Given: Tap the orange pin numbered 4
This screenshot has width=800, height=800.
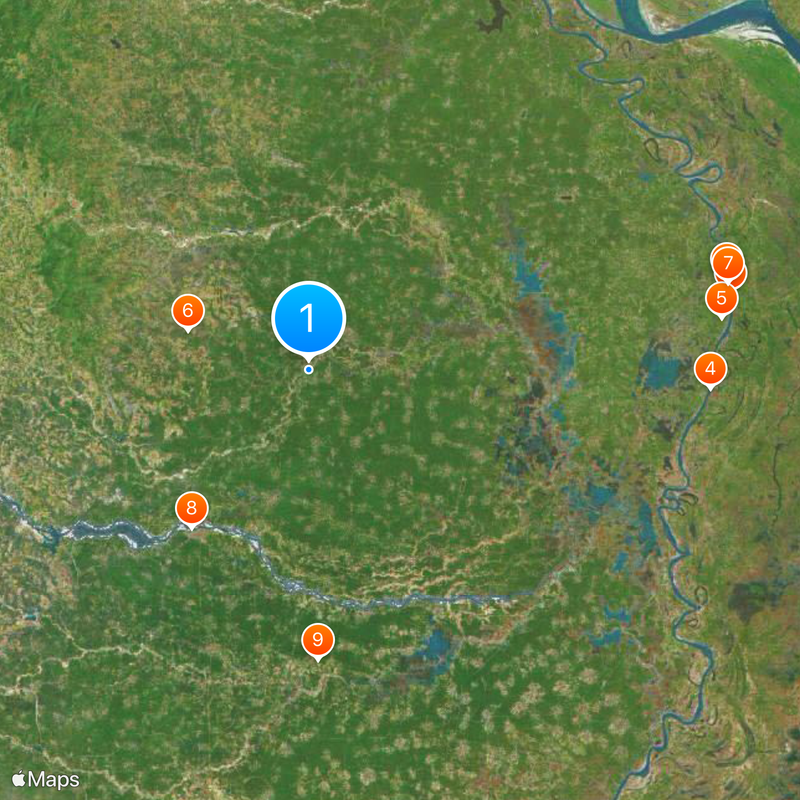Looking at the screenshot, I should tap(710, 370).
